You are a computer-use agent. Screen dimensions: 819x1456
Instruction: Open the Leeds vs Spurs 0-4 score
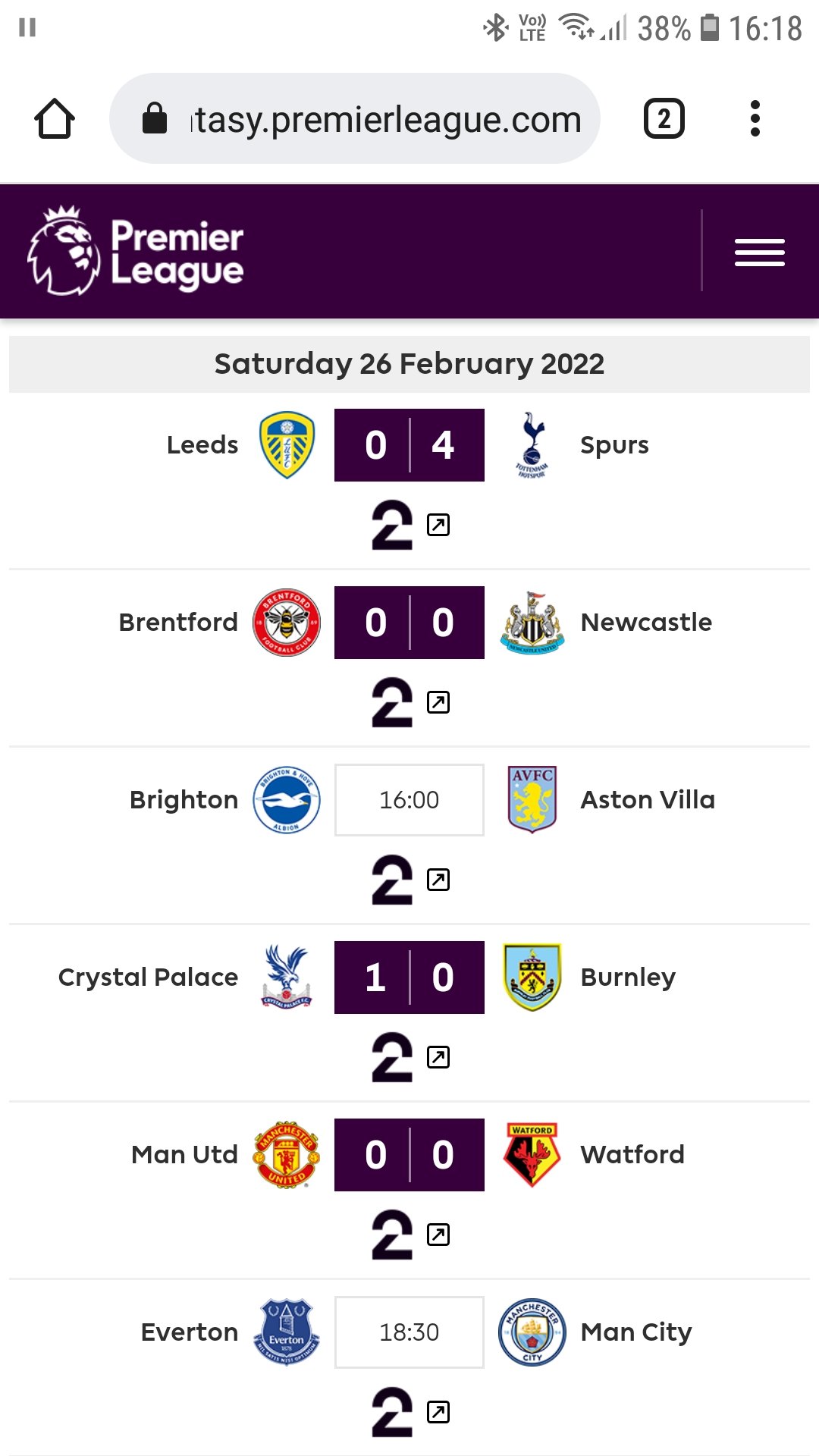[x=409, y=445]
